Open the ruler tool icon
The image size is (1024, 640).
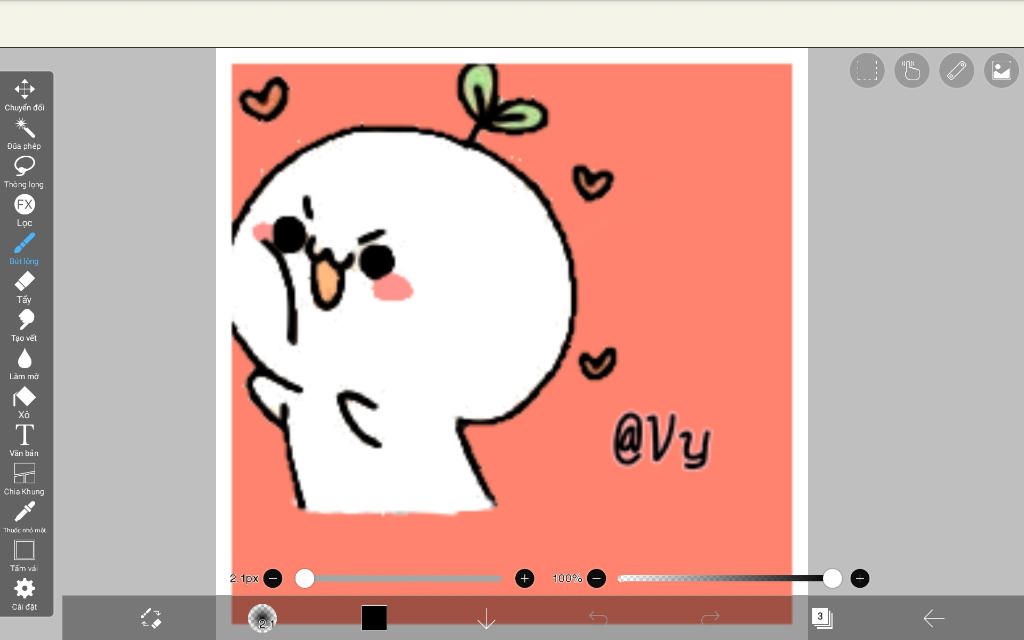point(956,70)
